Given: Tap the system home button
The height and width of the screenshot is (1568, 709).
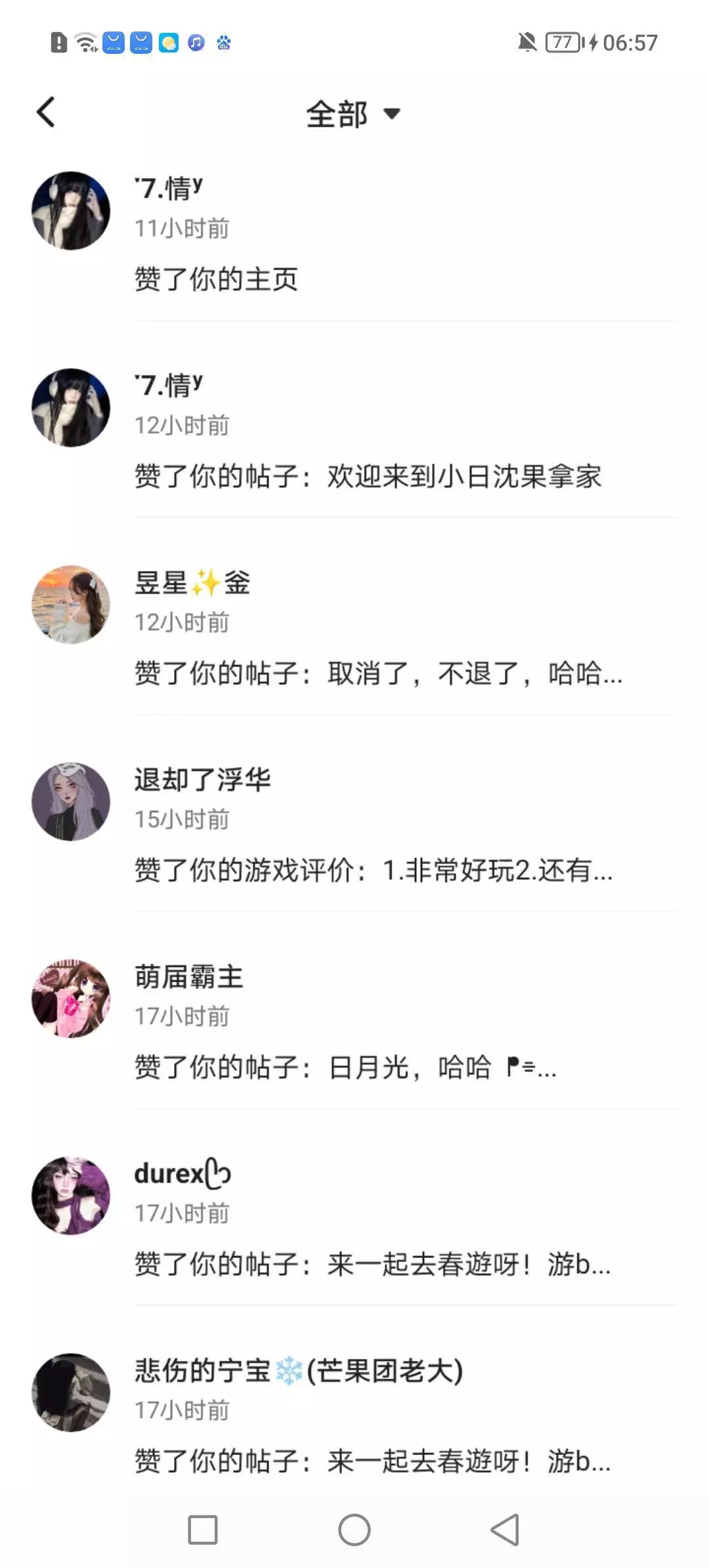Looking at the screenshot, I should click(354, 1530).
